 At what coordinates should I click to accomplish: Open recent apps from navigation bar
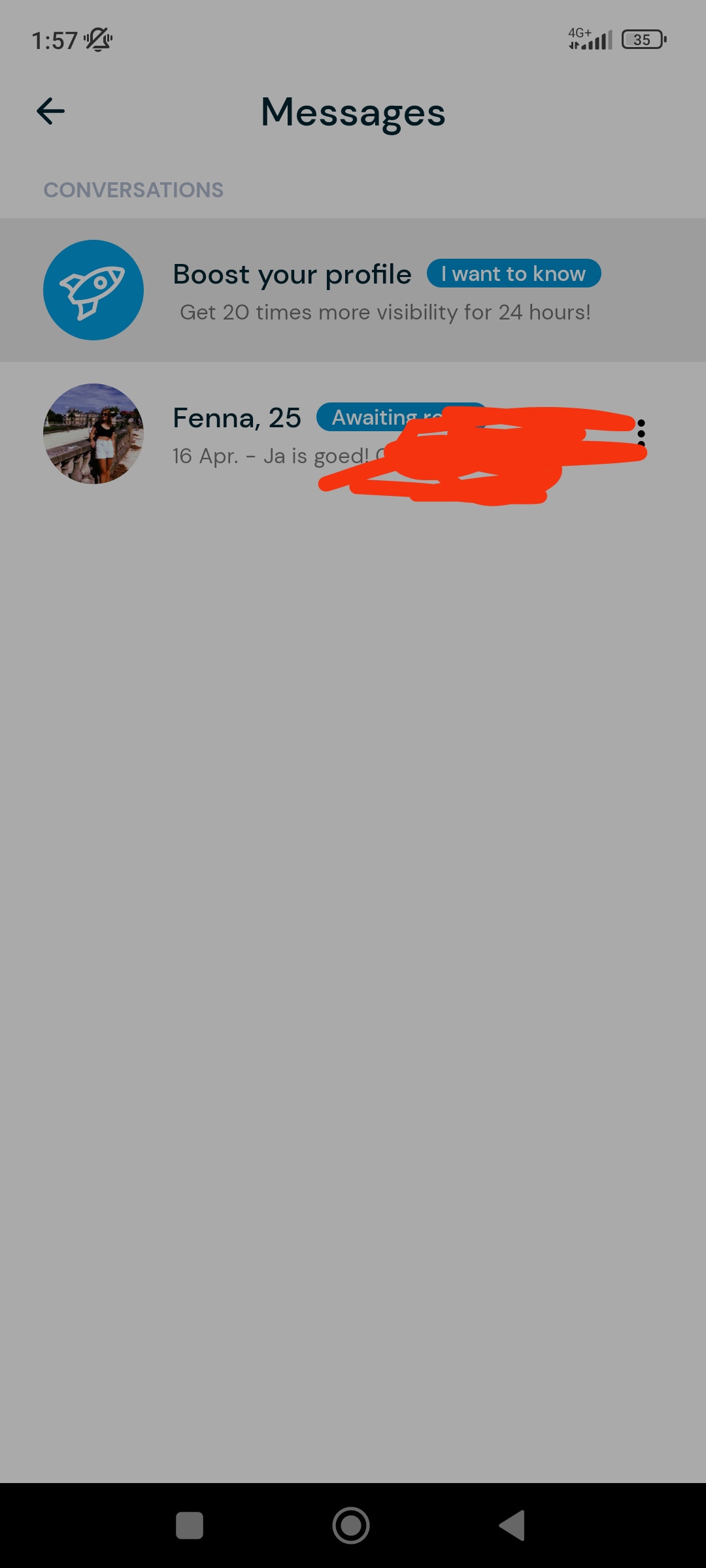[x=190, y=1526]
